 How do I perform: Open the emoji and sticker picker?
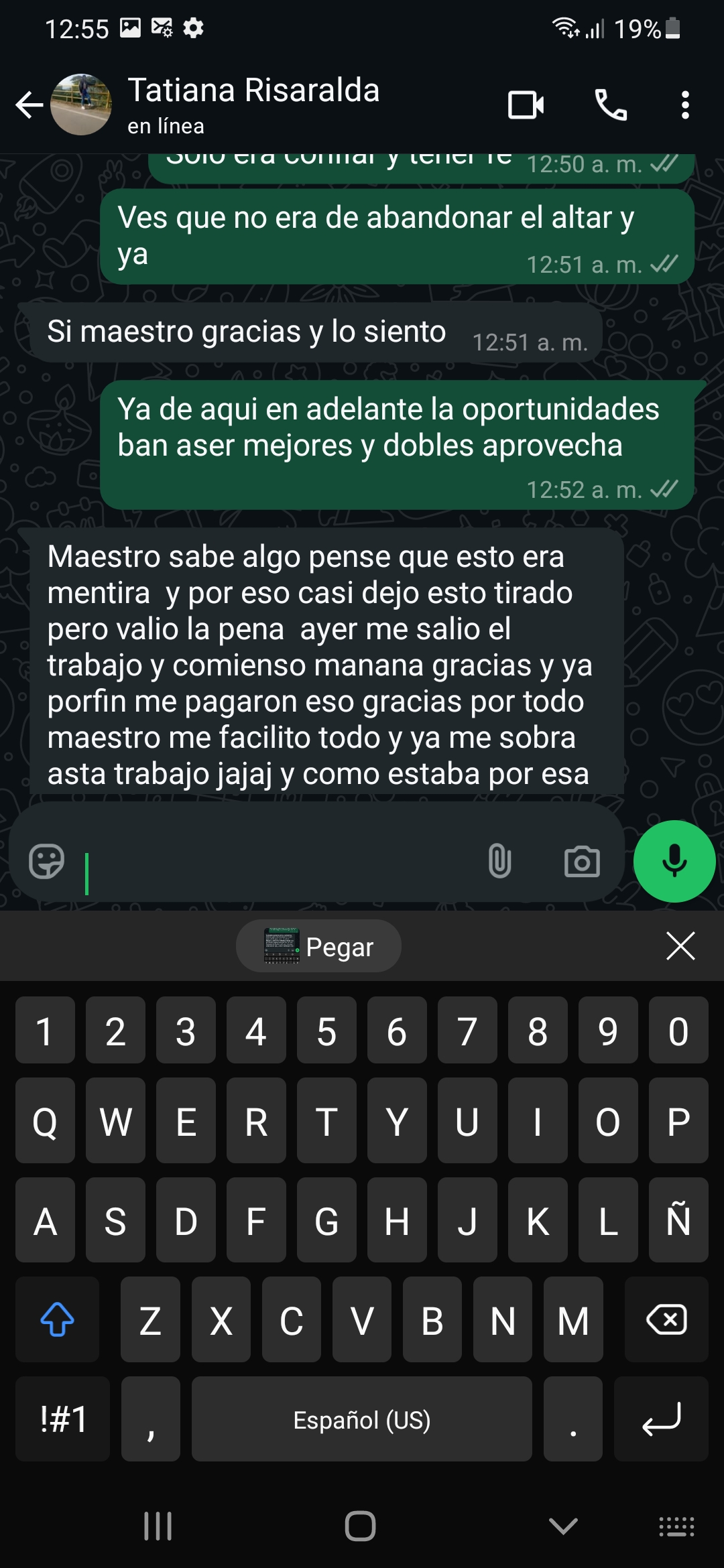(x=46, y=861)
